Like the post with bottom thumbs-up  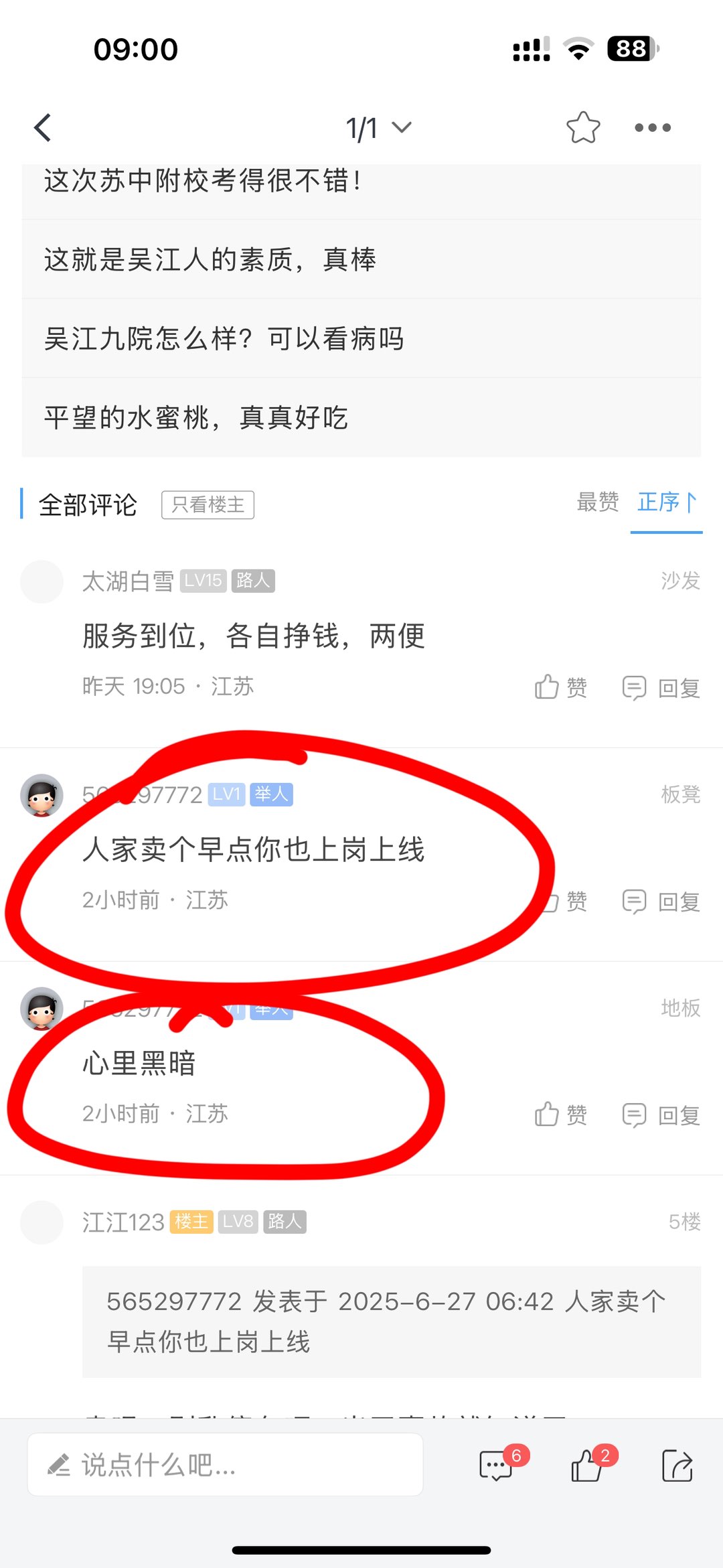coord(587,1466)
